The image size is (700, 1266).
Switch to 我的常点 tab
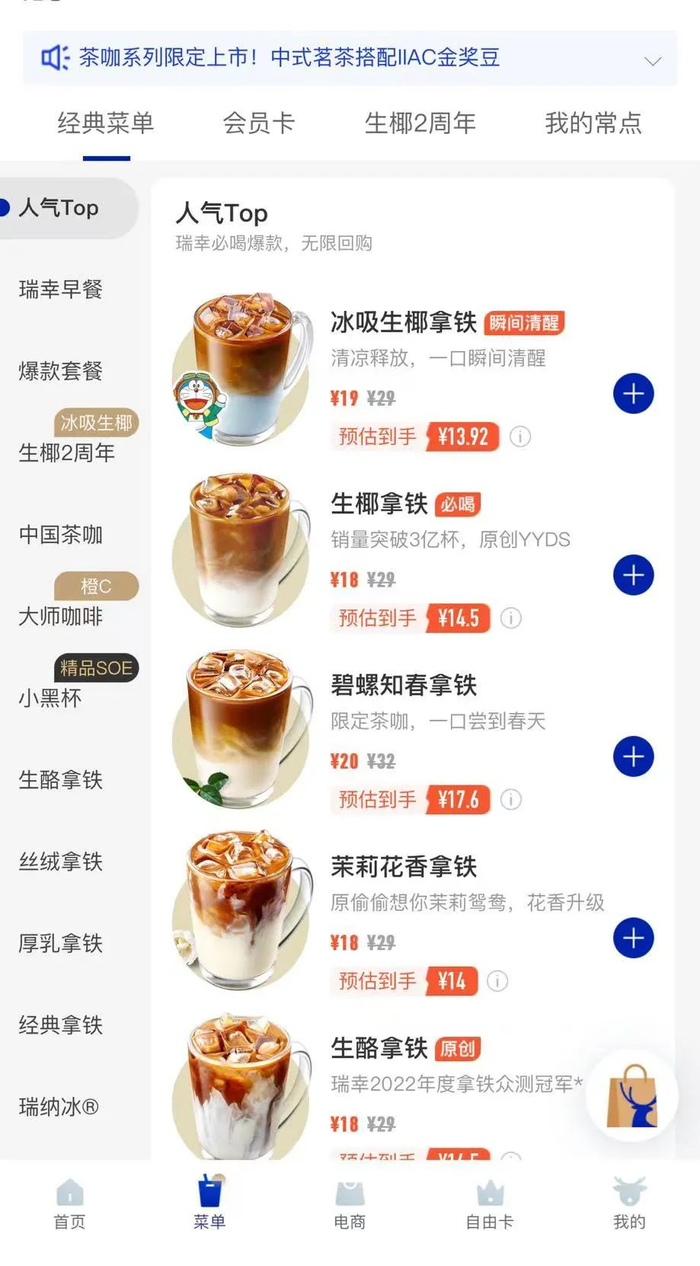(593, 123)
